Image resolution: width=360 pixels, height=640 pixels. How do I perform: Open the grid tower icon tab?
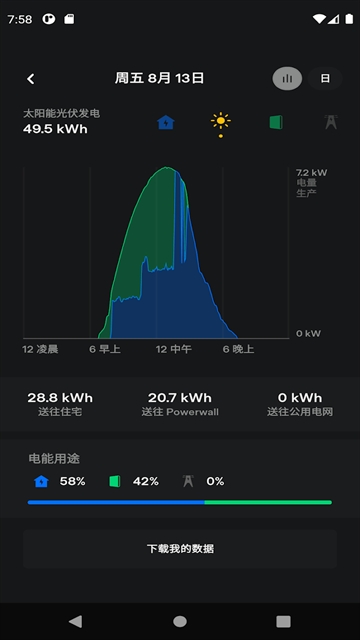[331, 122]
